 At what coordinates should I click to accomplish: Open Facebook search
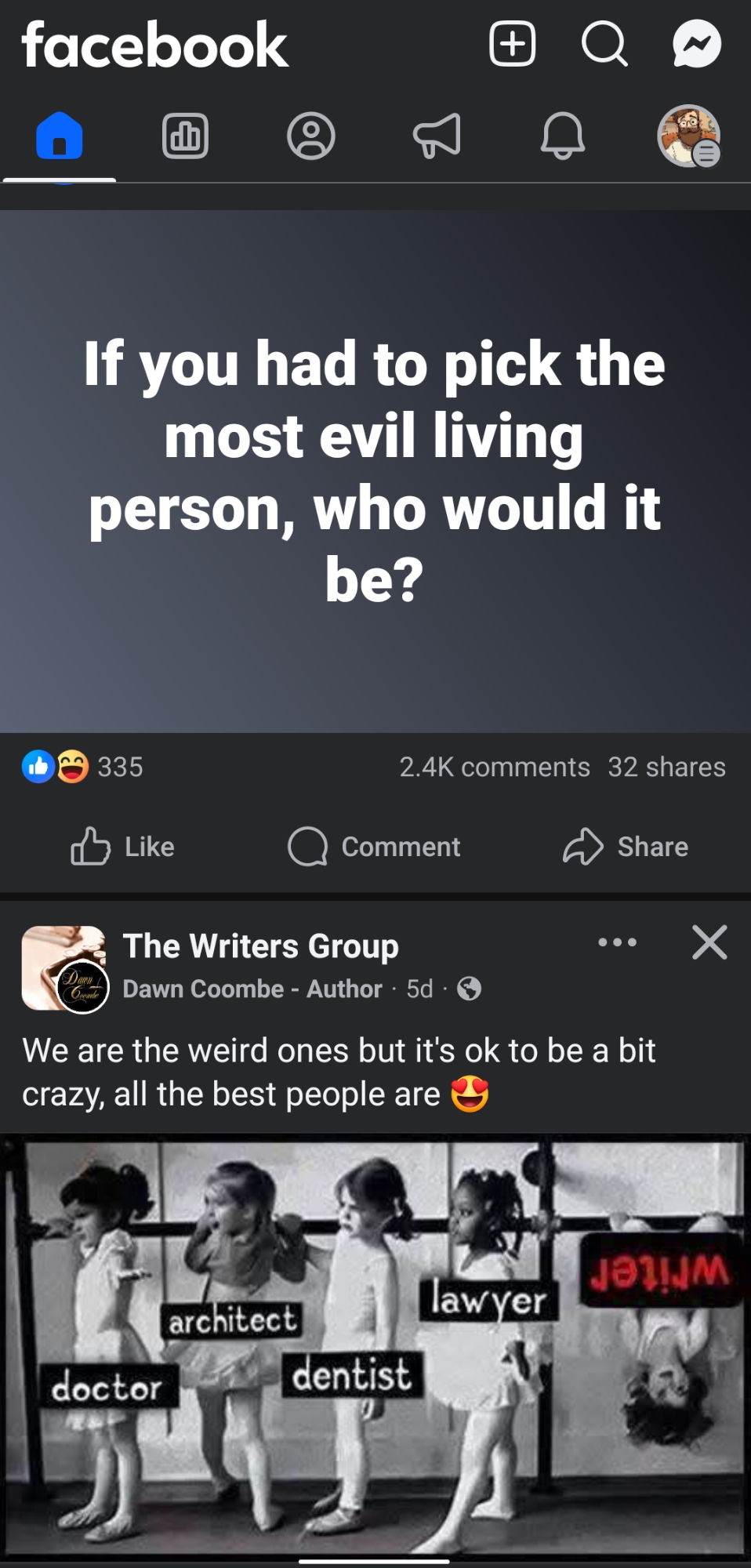coord(604,44)
